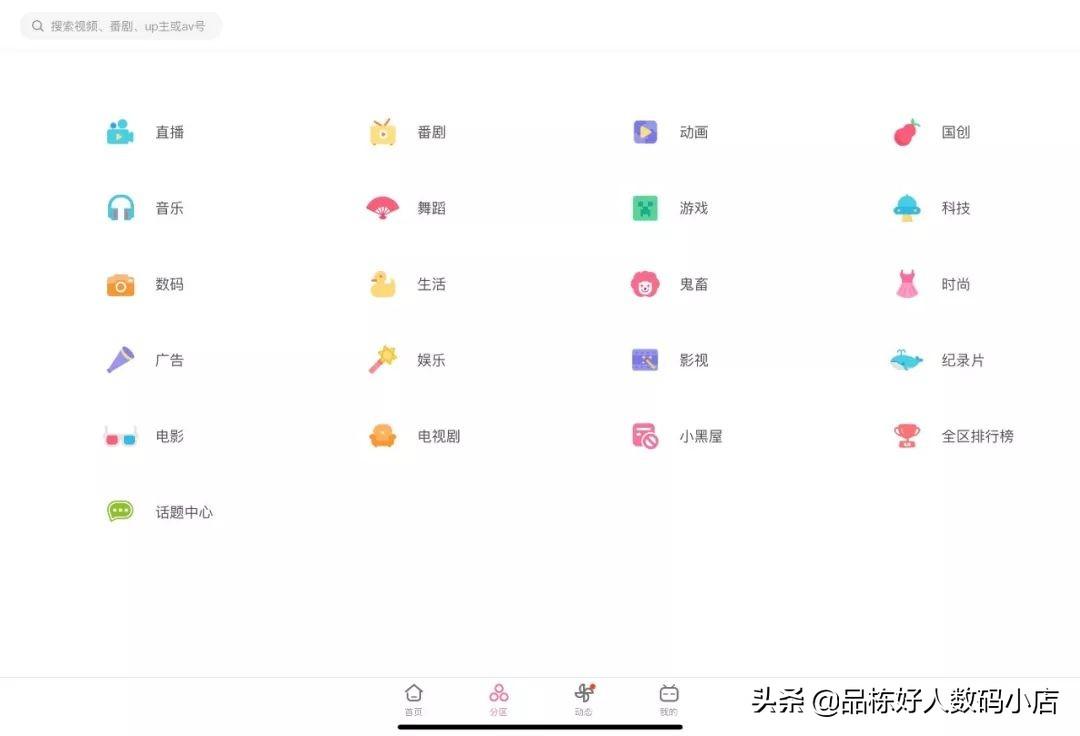Switch to the 动态 tab
Viewport: 1080px width, 736px height.
pos(584,699)
